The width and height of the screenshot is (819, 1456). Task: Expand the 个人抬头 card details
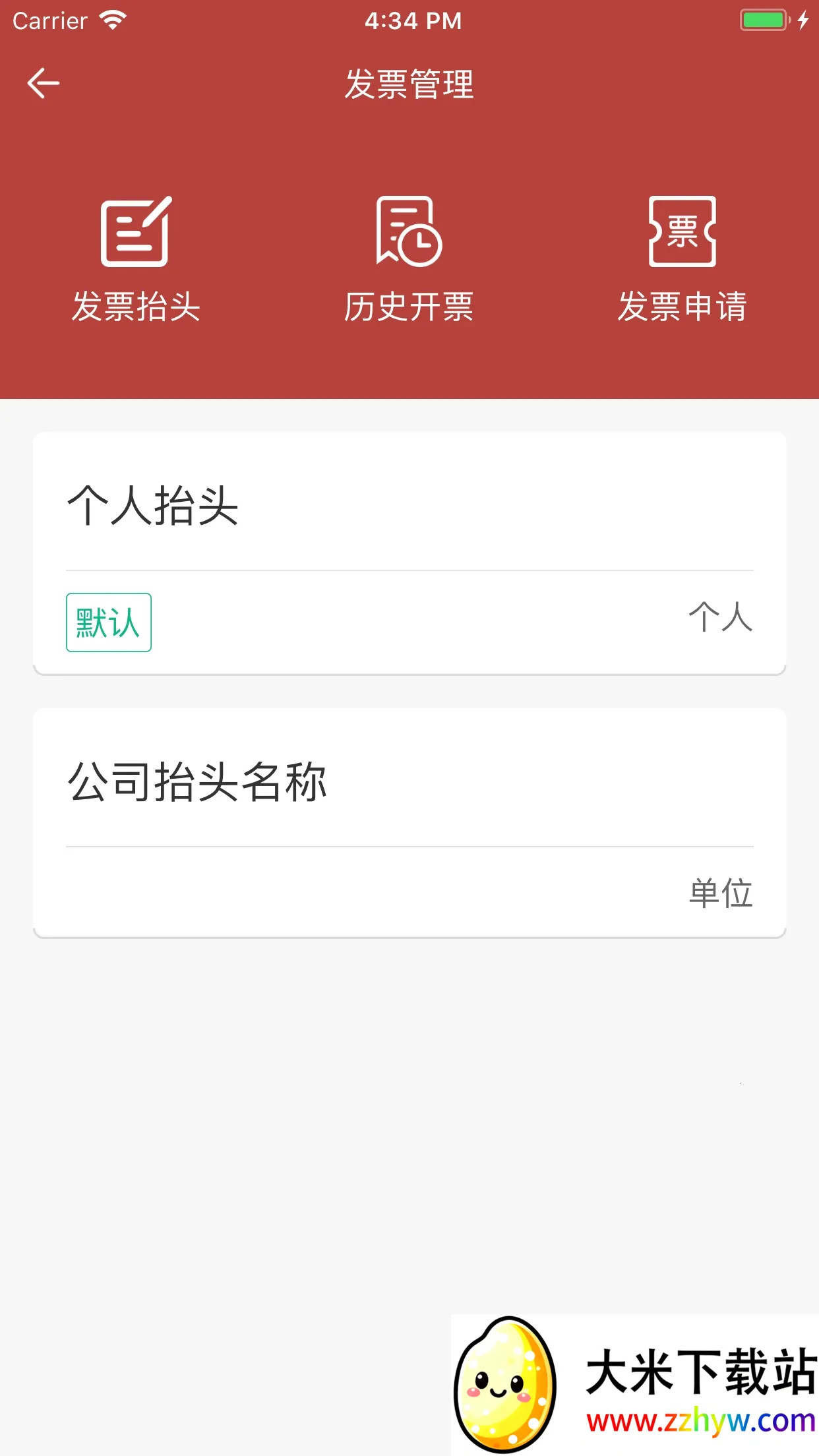point(152,506)
